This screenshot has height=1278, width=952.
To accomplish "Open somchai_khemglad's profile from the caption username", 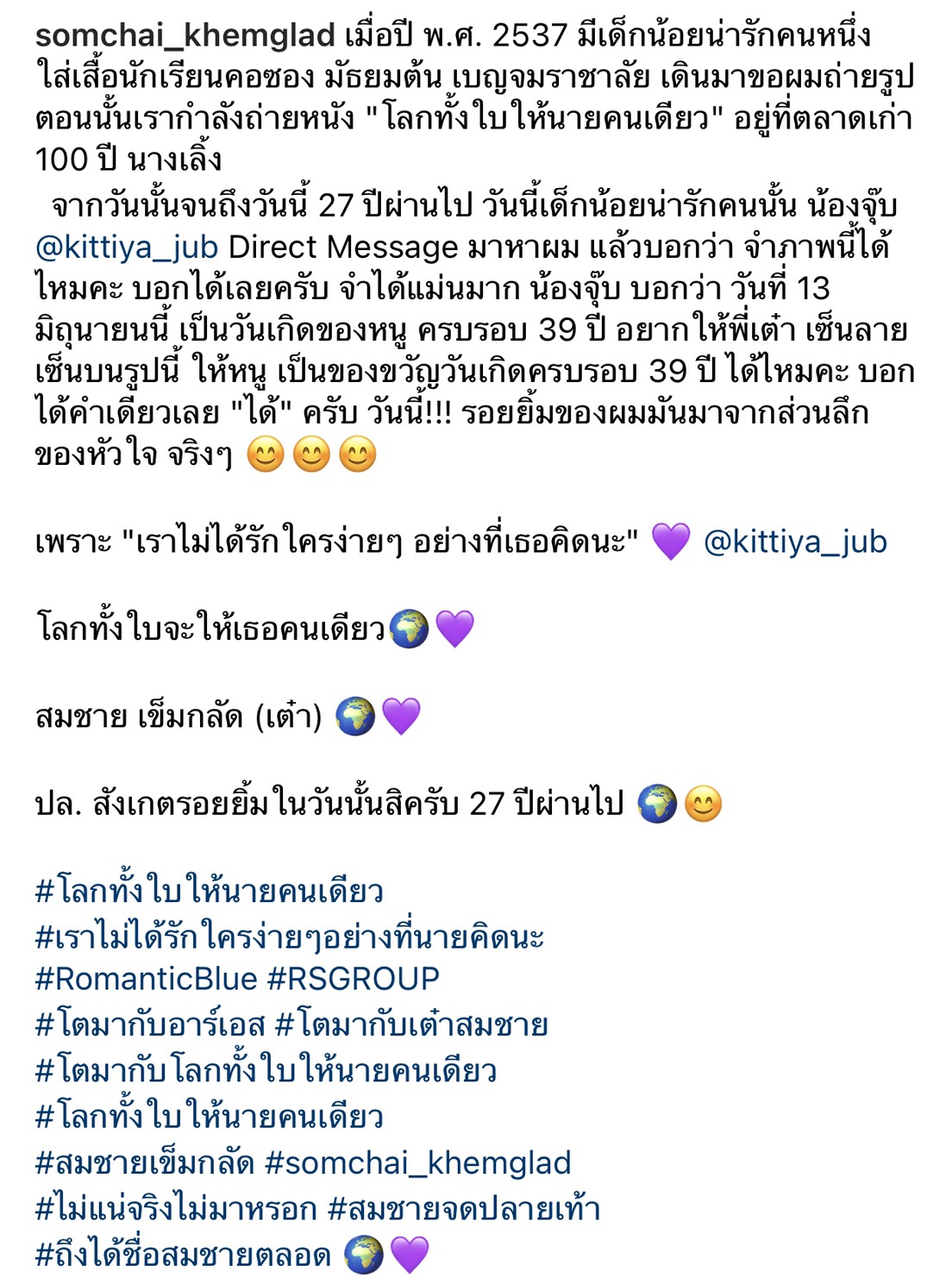I will 185,35.
